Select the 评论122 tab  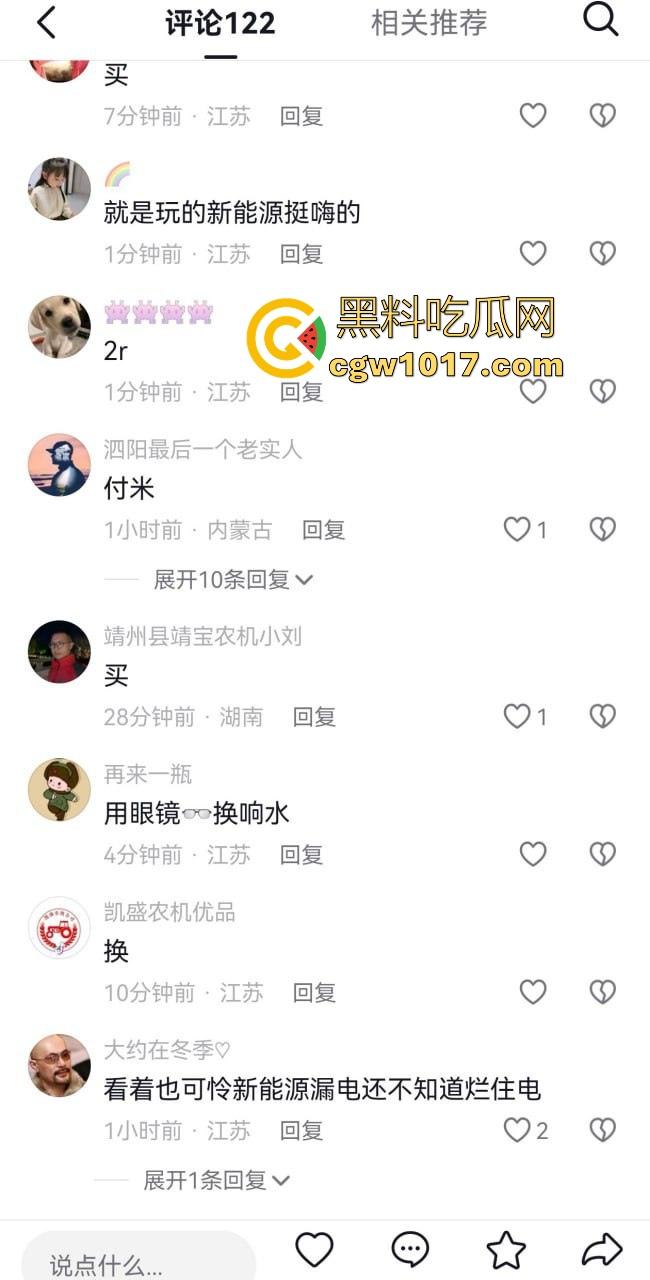[220, 23]
